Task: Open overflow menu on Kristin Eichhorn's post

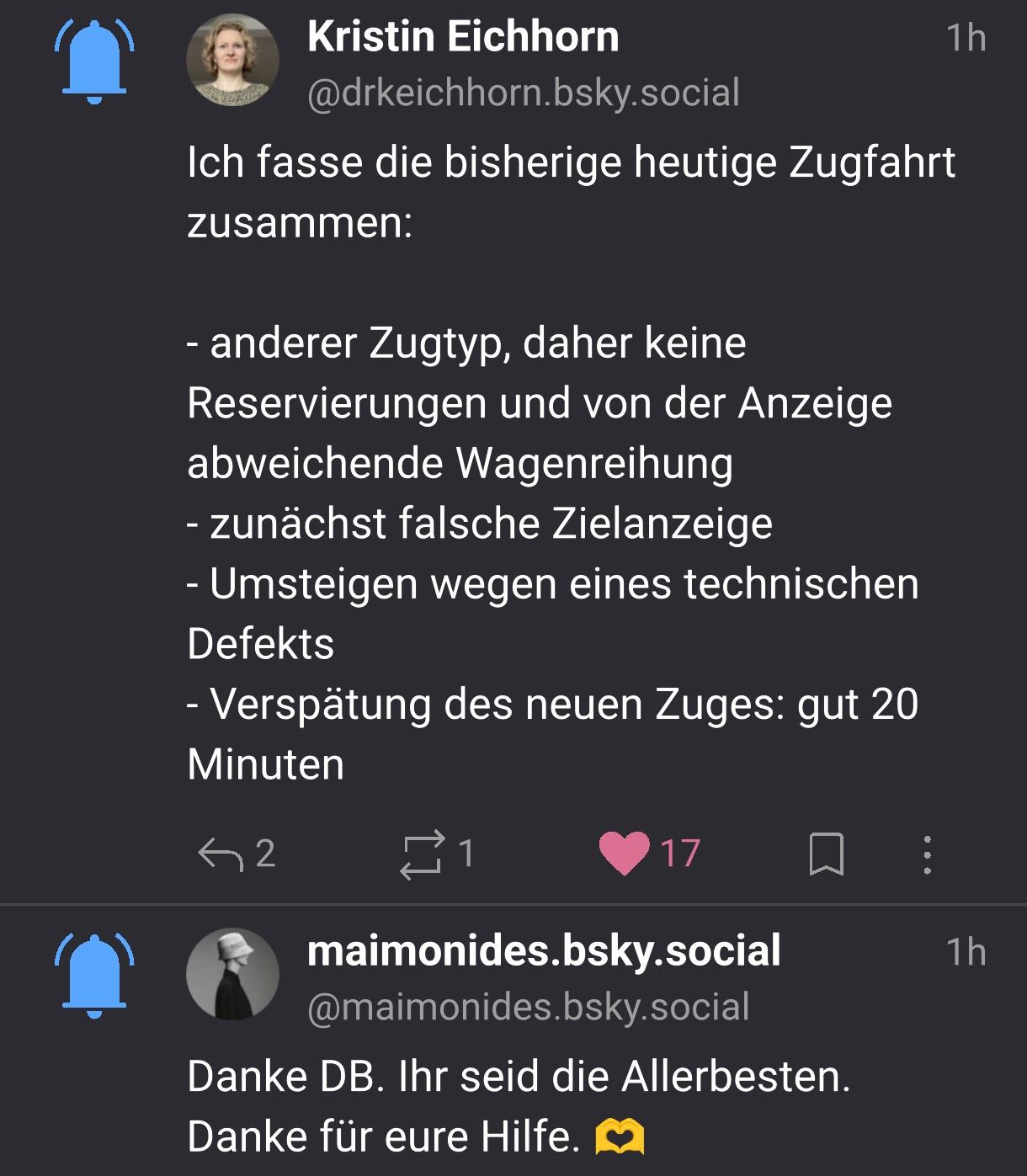Action: [927, 854]
